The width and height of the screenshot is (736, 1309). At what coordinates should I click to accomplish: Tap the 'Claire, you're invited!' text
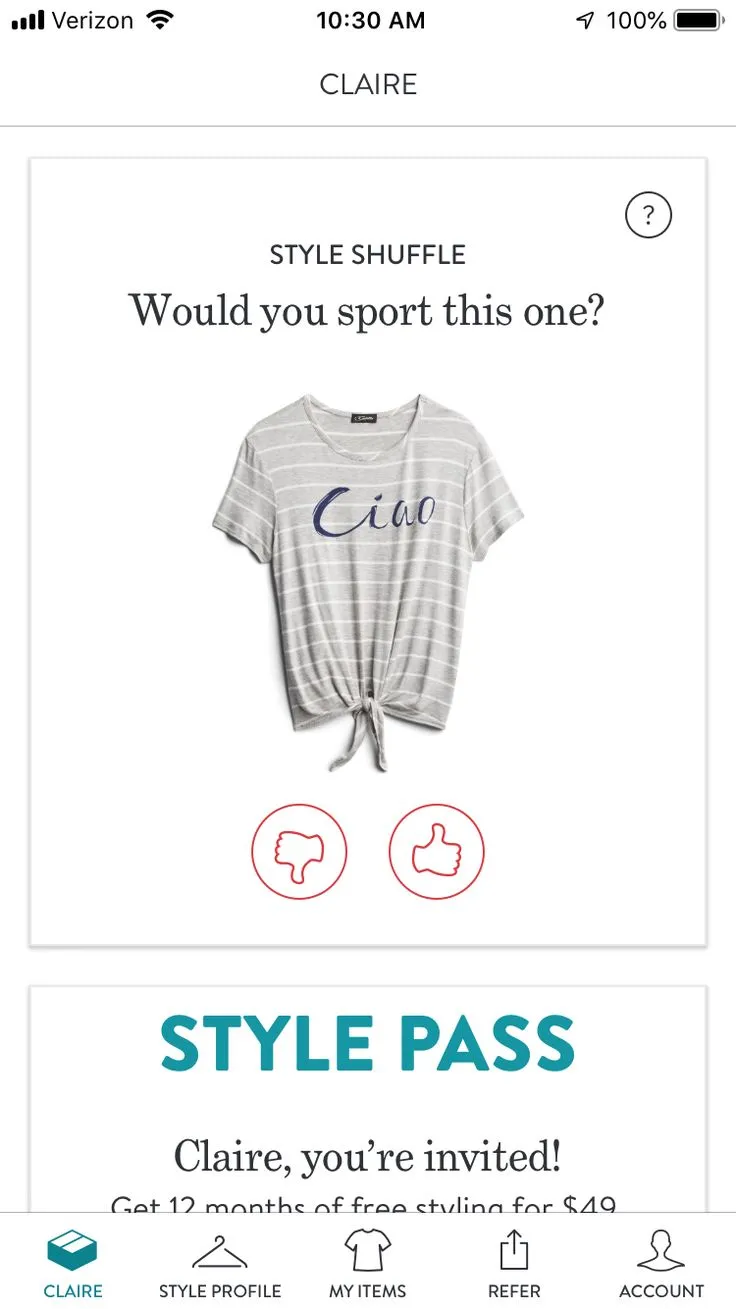click(367, 1157)
